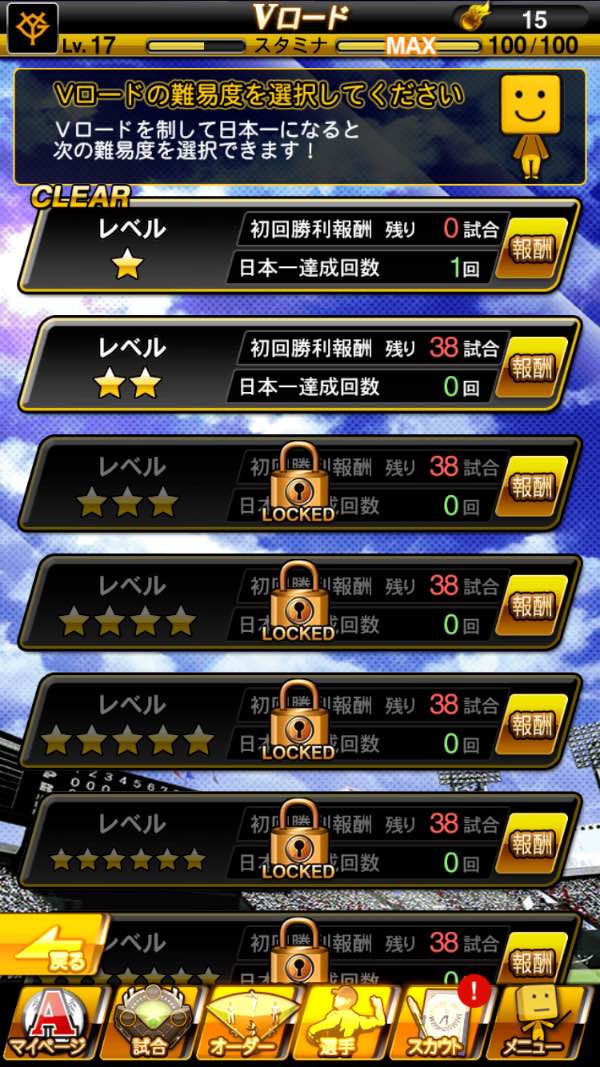Tap the team emblem icon at top left
The image size is (600, 1067).
tap(32, 28)
